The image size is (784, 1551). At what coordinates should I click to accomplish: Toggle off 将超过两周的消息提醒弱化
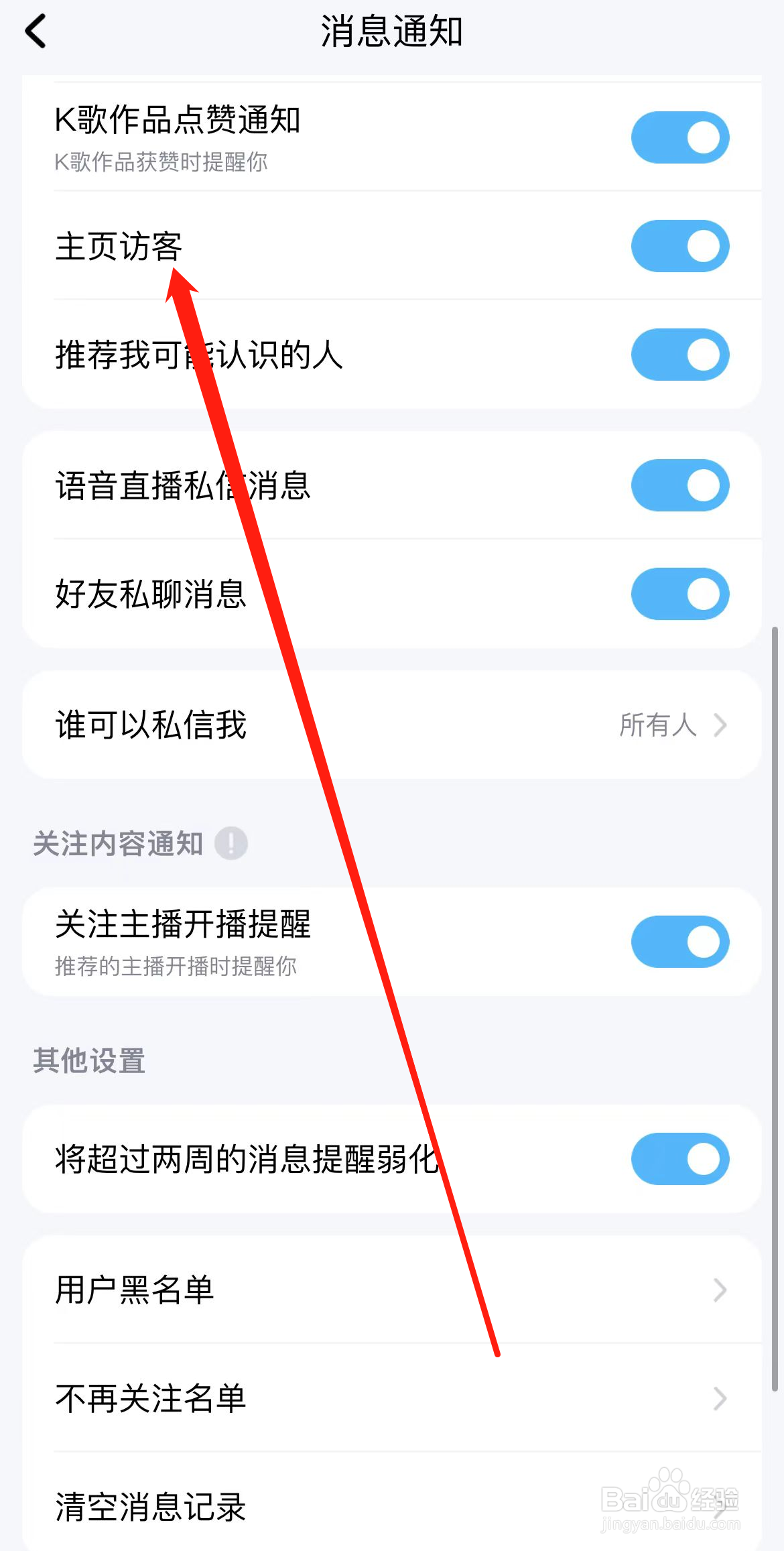680,1159
